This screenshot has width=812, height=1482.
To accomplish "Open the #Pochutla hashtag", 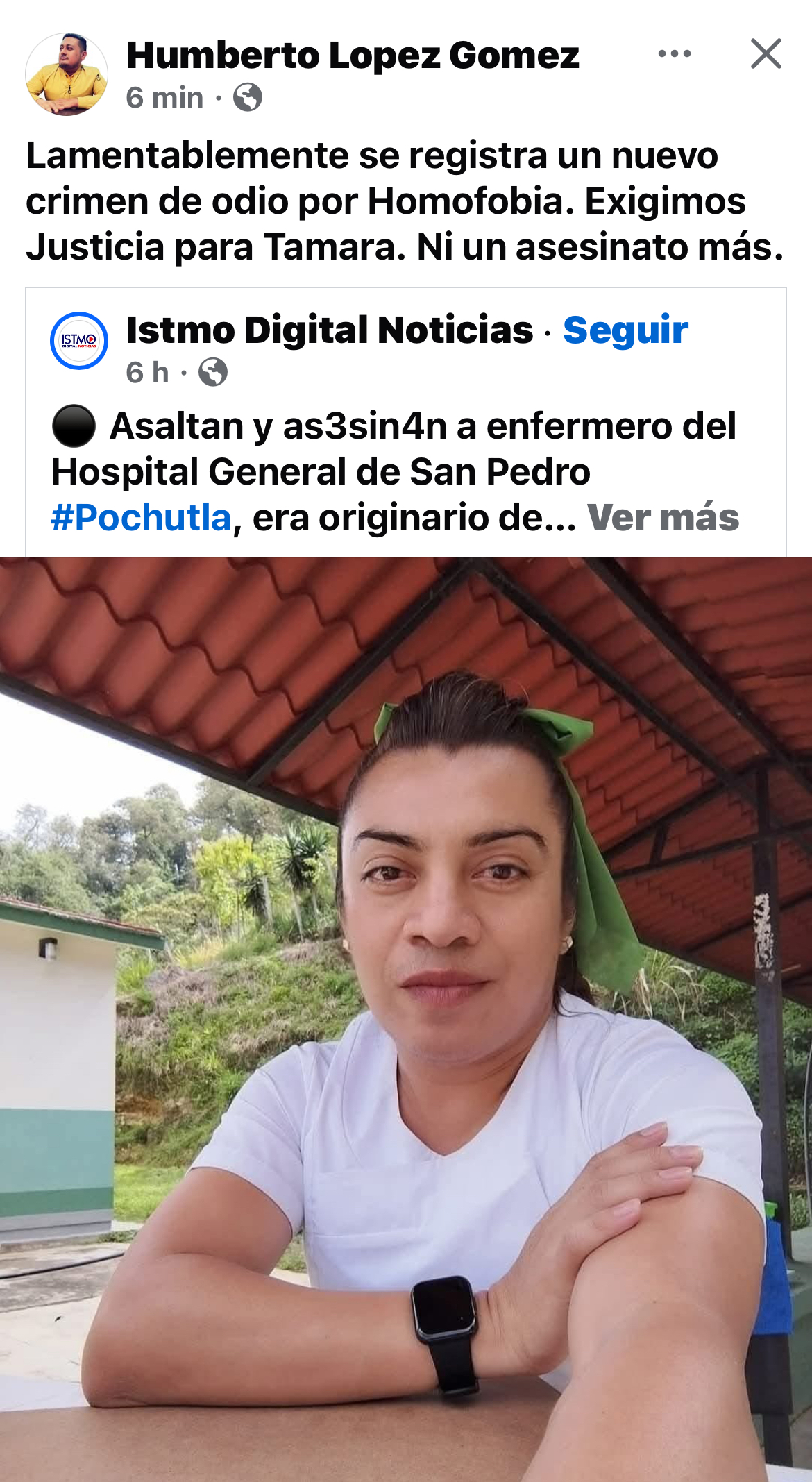I will (141, 518).
